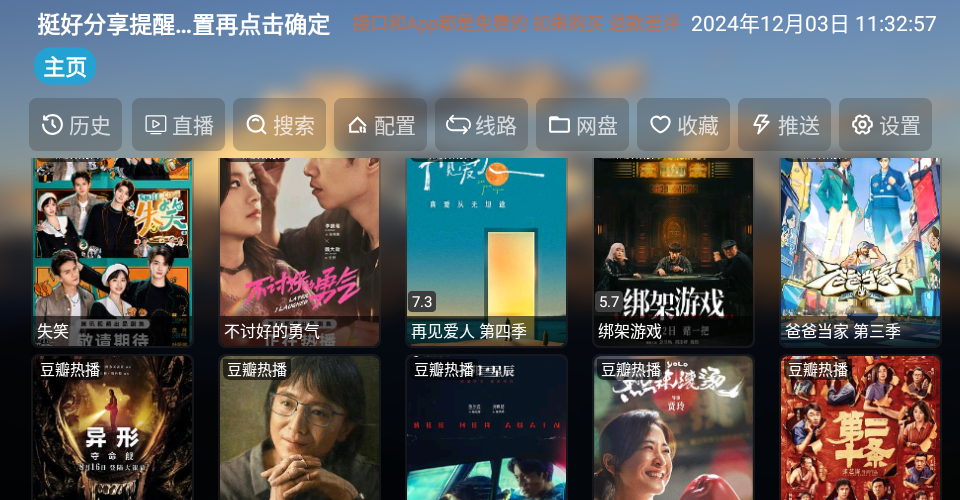The width and height of the screenshot is (960, 500).
Task: Open the 异形 movie poster
Action: point(112,430)
